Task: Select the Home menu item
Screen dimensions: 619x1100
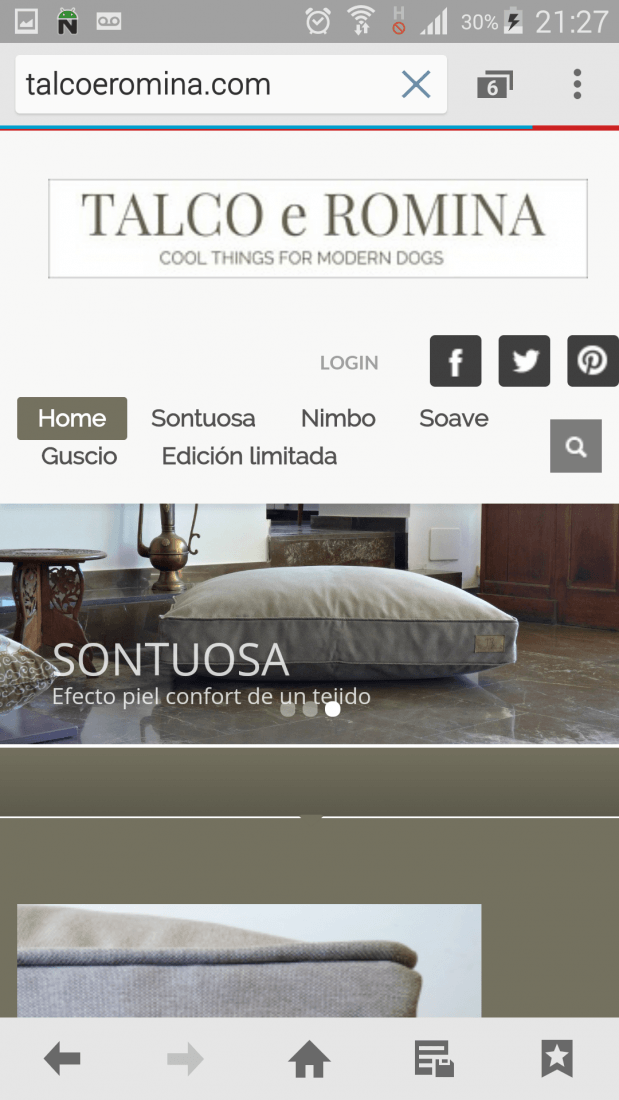Action: tap(72, 419)
